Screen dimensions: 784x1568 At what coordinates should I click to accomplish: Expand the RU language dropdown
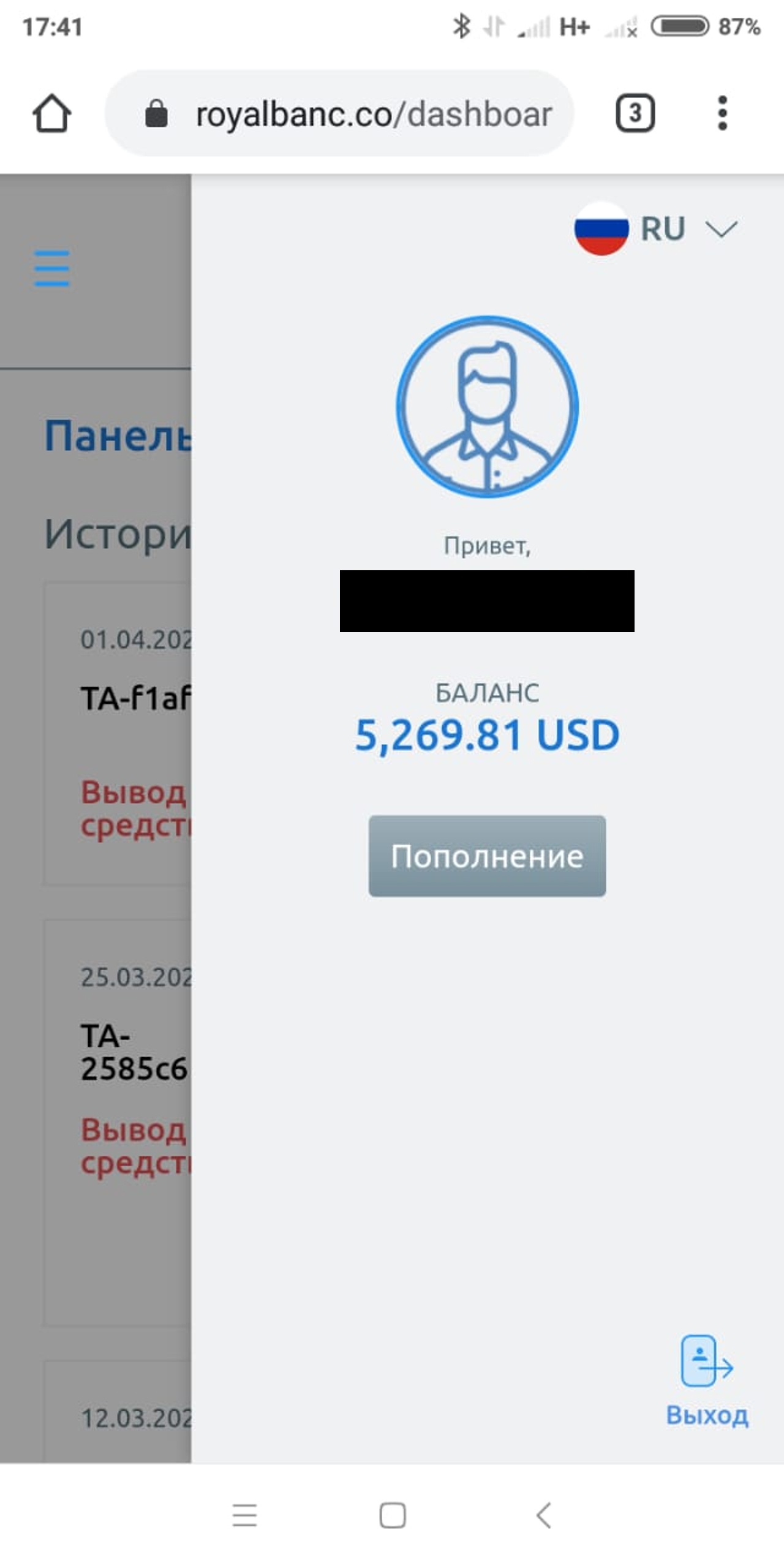click(657, 229)
